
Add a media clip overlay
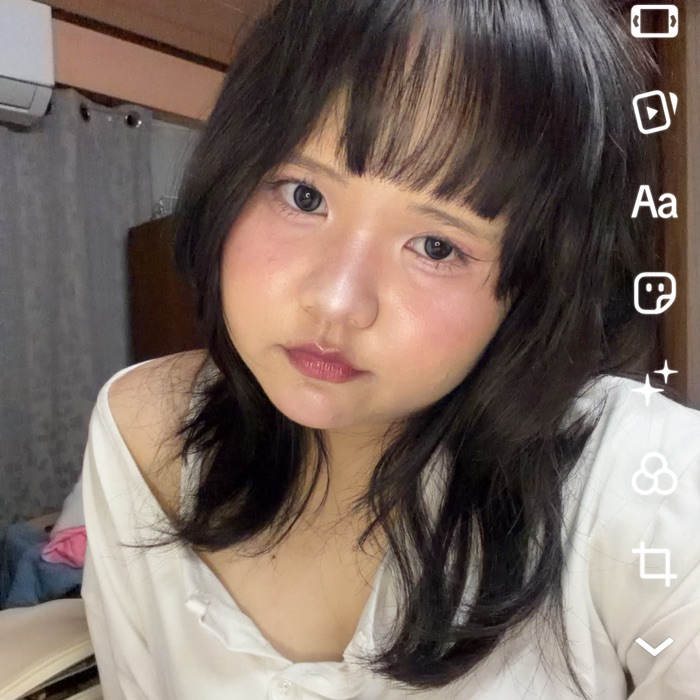(x=654, y=112)
